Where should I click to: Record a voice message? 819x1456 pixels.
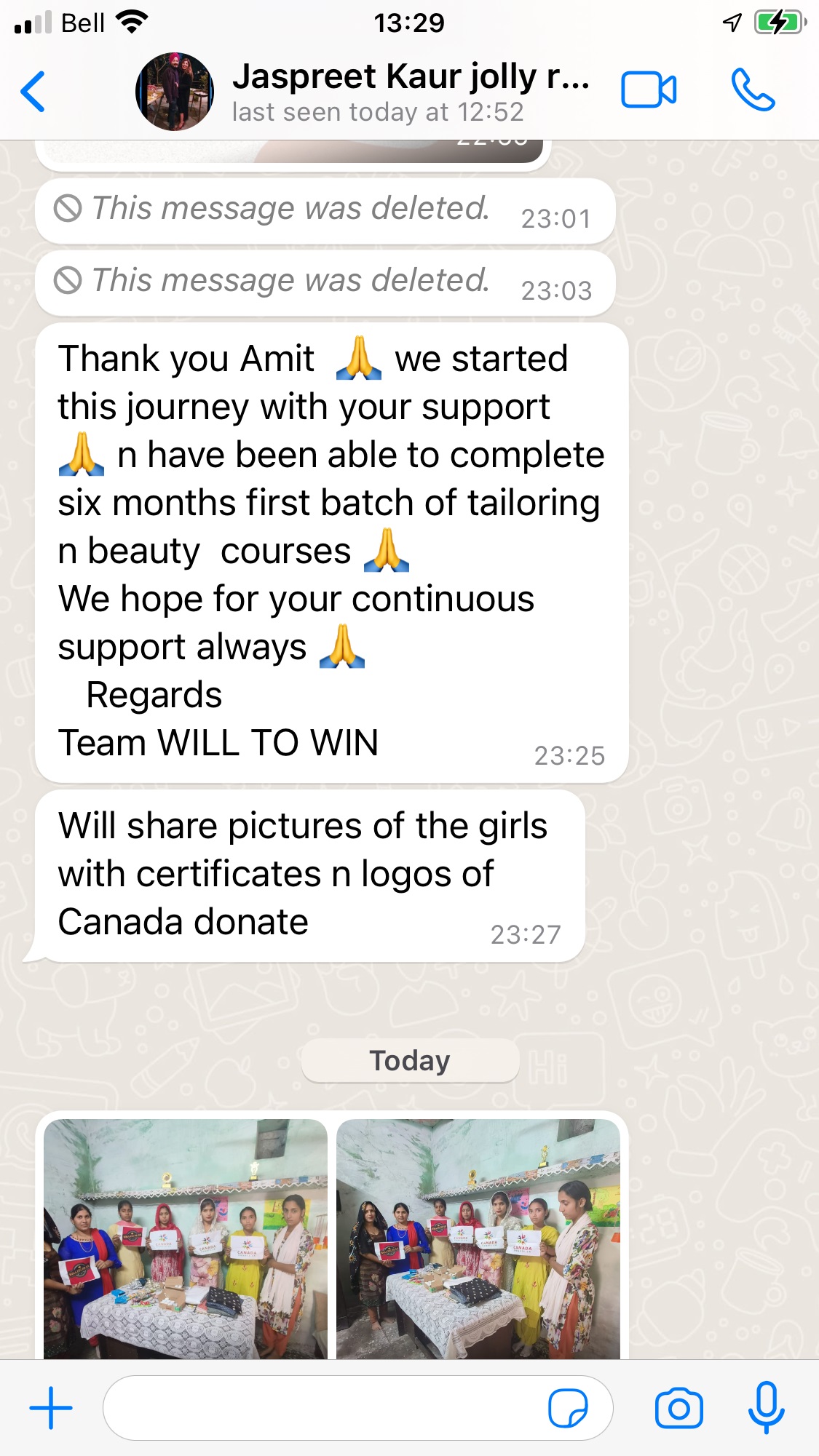pos(766,1408)
